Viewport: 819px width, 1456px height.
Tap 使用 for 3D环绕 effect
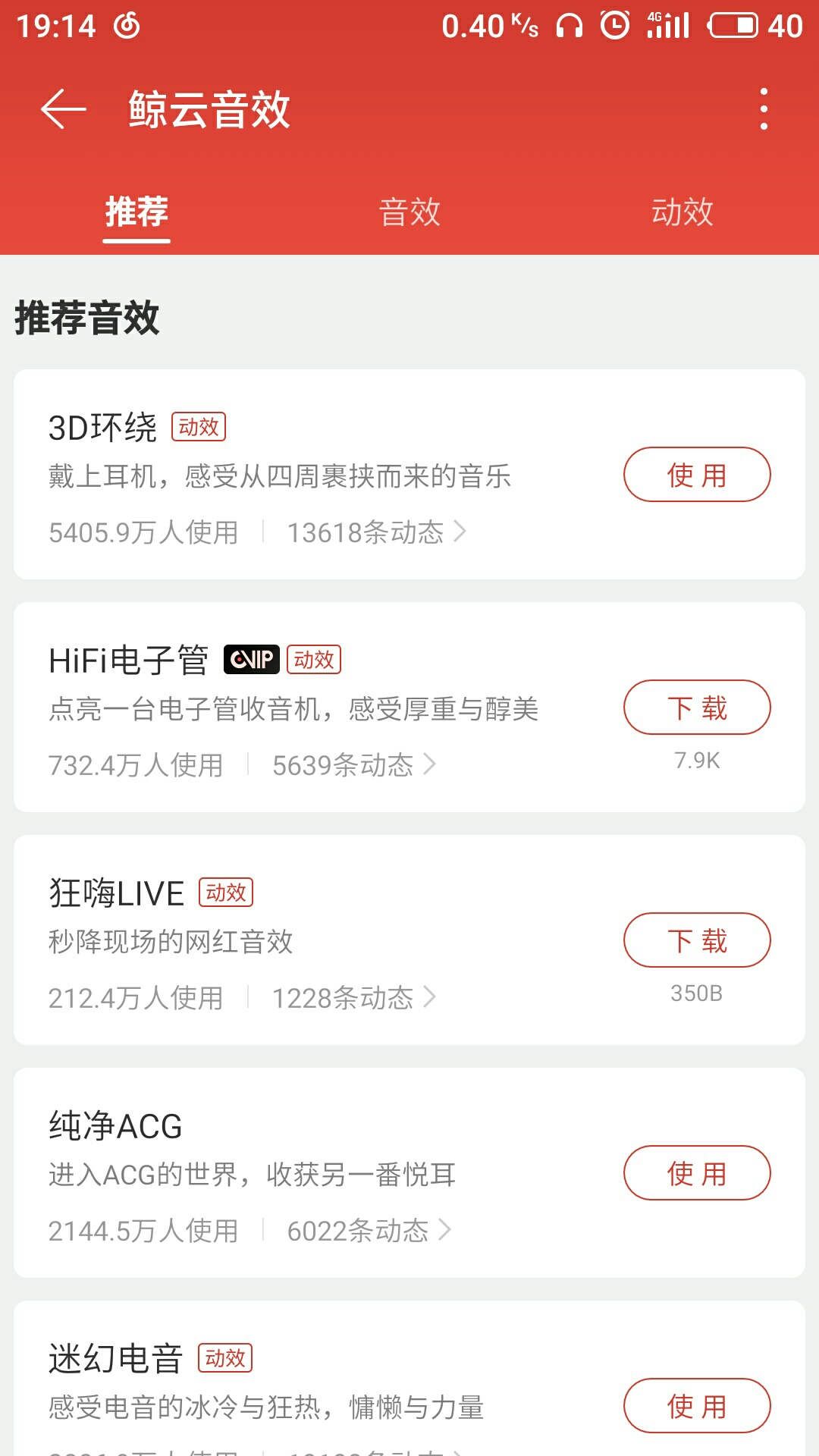tap(697, 475)
